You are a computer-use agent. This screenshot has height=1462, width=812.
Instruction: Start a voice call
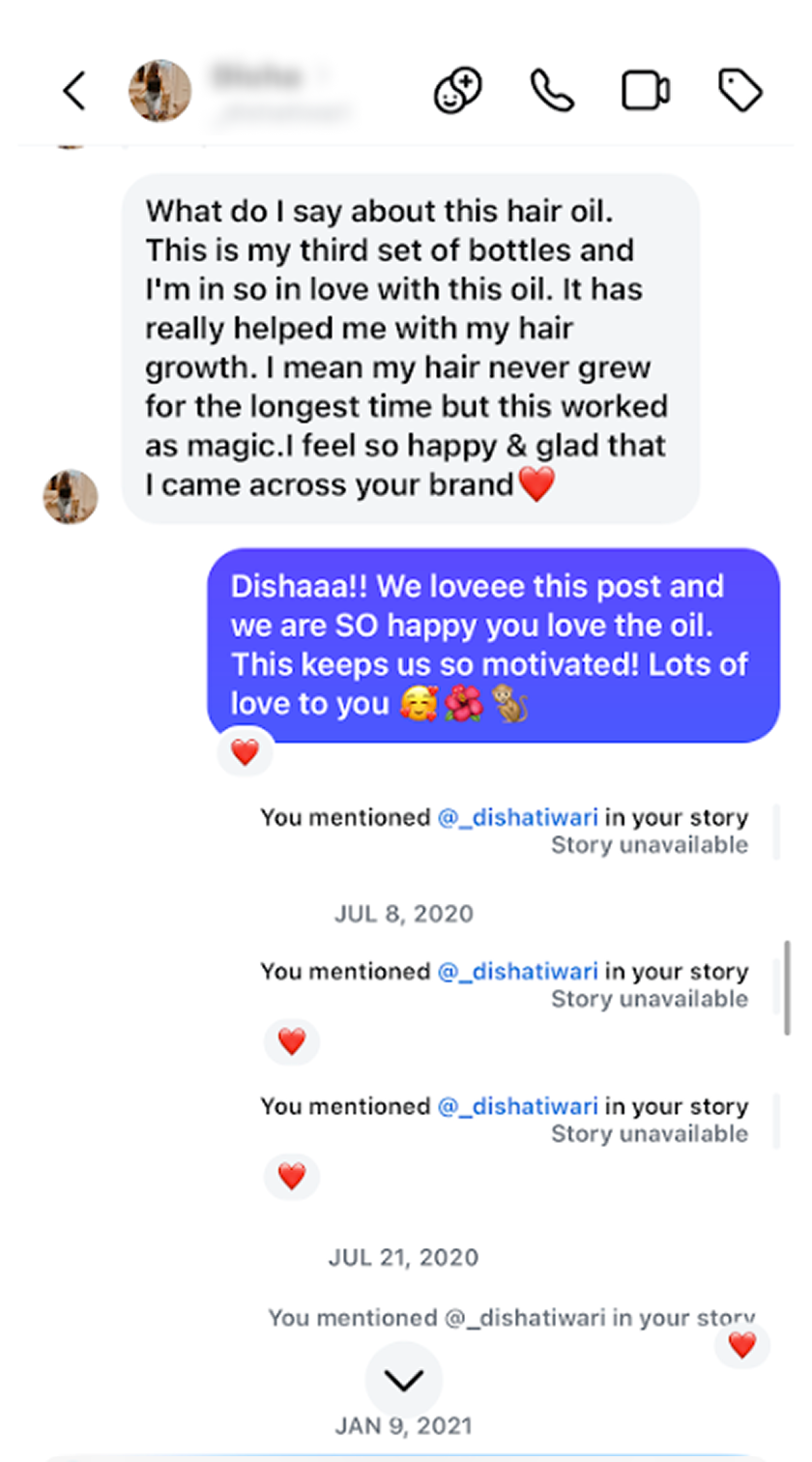pos(552,91)
